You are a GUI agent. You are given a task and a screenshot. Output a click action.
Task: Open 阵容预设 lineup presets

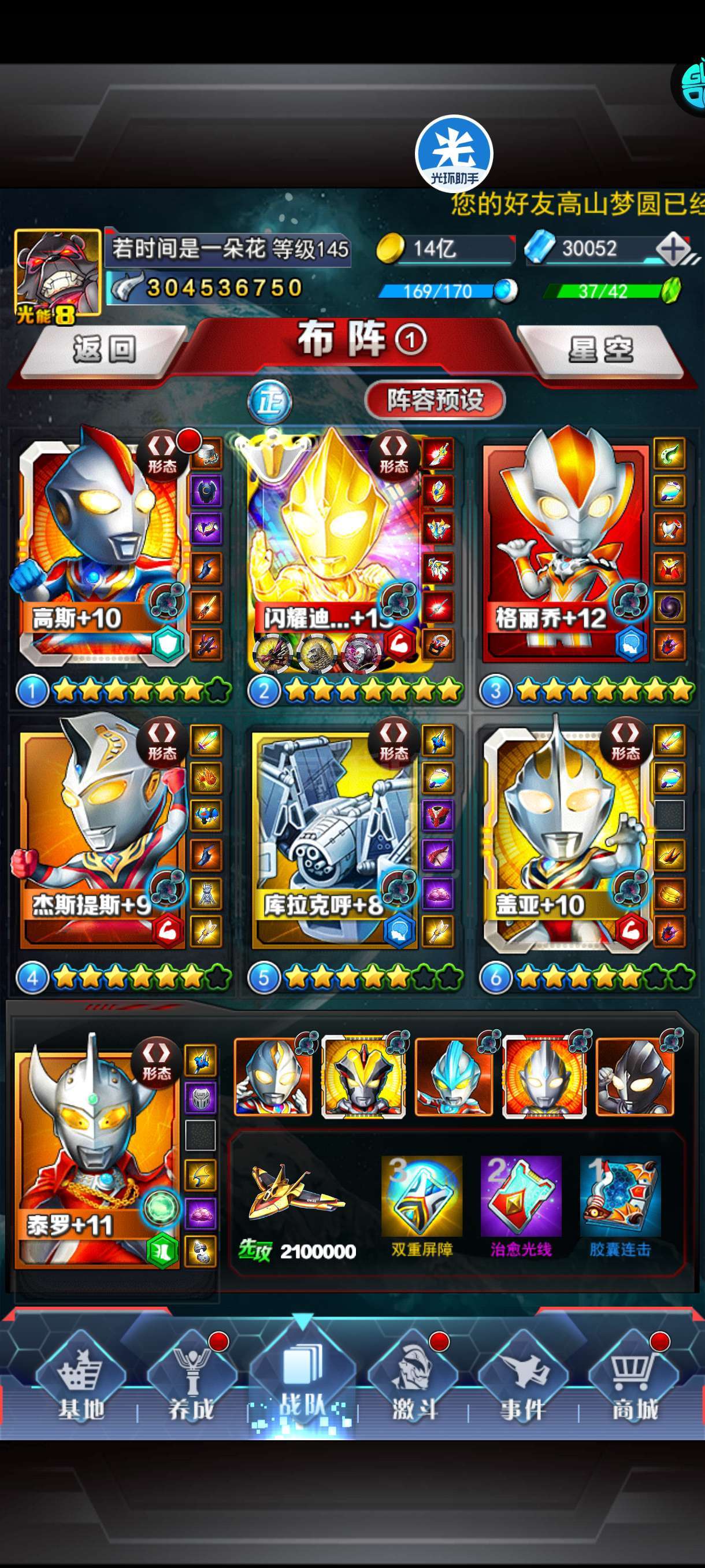435,401
